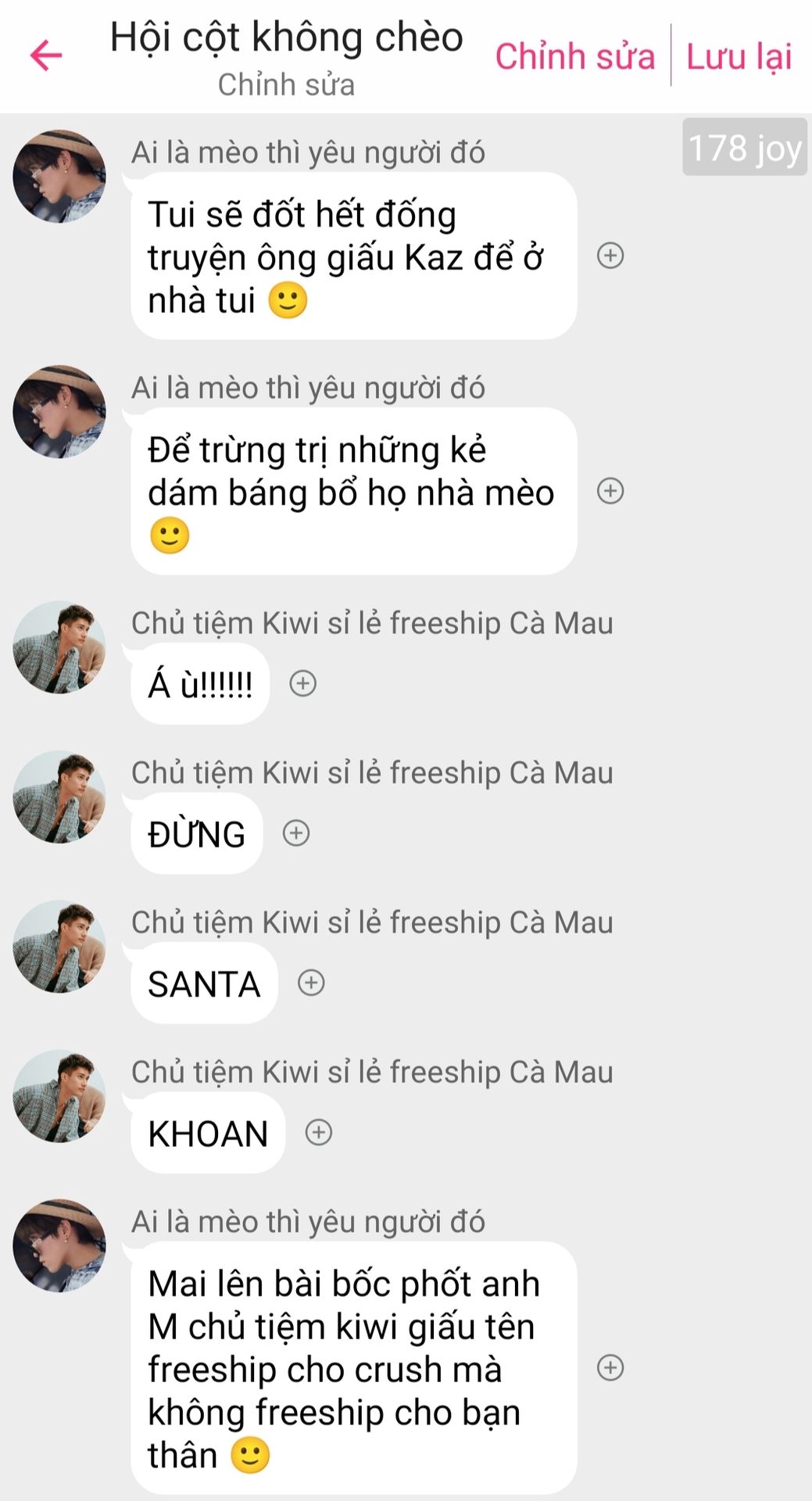This screenshot has height=1501, width=812.
Task: Tap plus icon next to 'SANTA' message
Action: point(311,983)
